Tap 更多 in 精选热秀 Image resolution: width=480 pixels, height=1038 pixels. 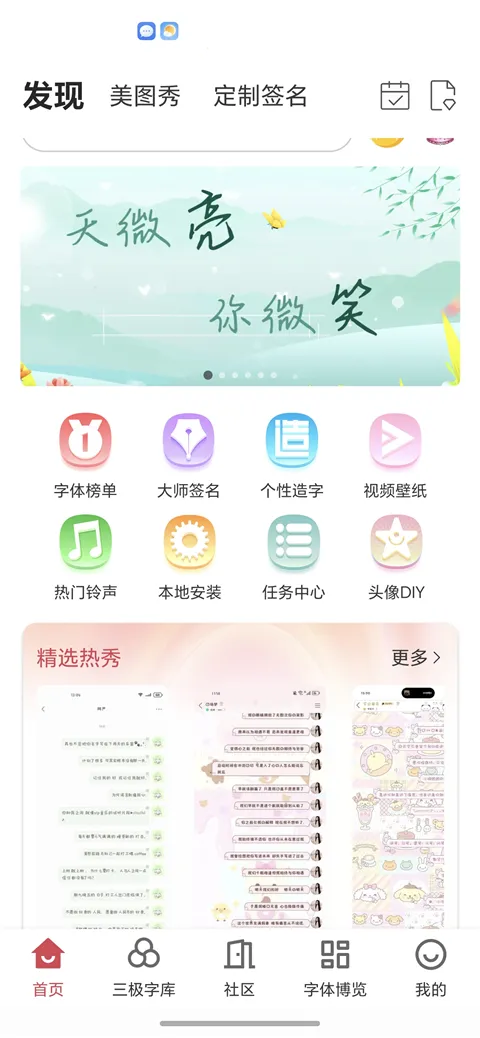[x=416, y=657]
